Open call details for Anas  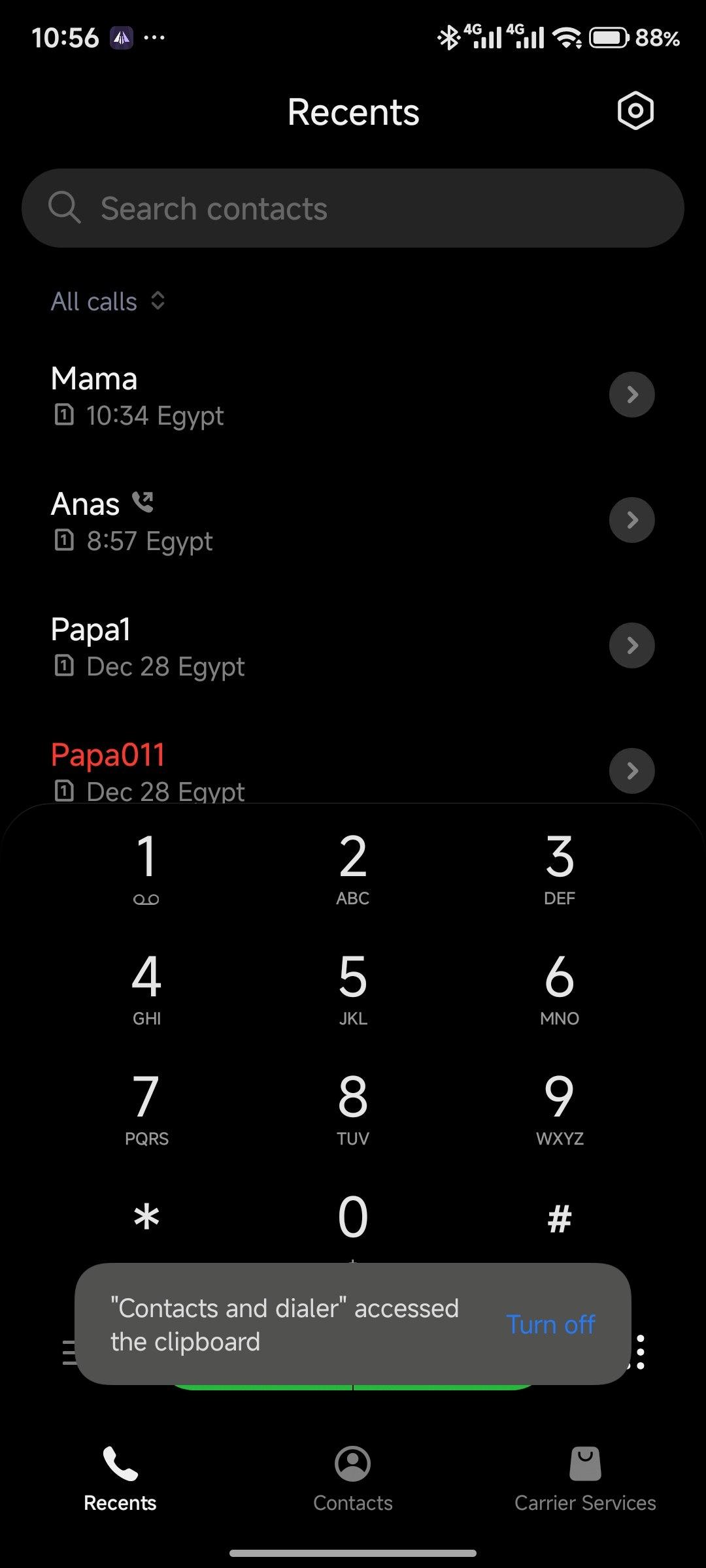click(631, 520)
